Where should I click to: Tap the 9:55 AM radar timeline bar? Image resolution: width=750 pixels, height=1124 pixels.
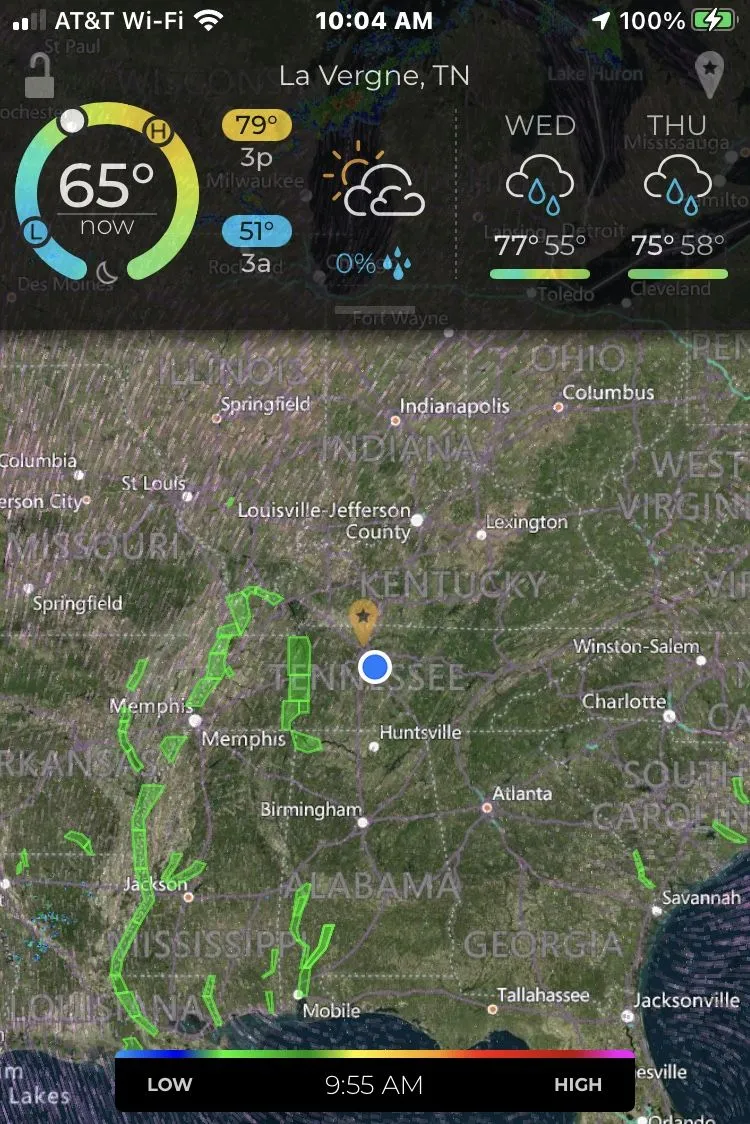point(374,1084)
